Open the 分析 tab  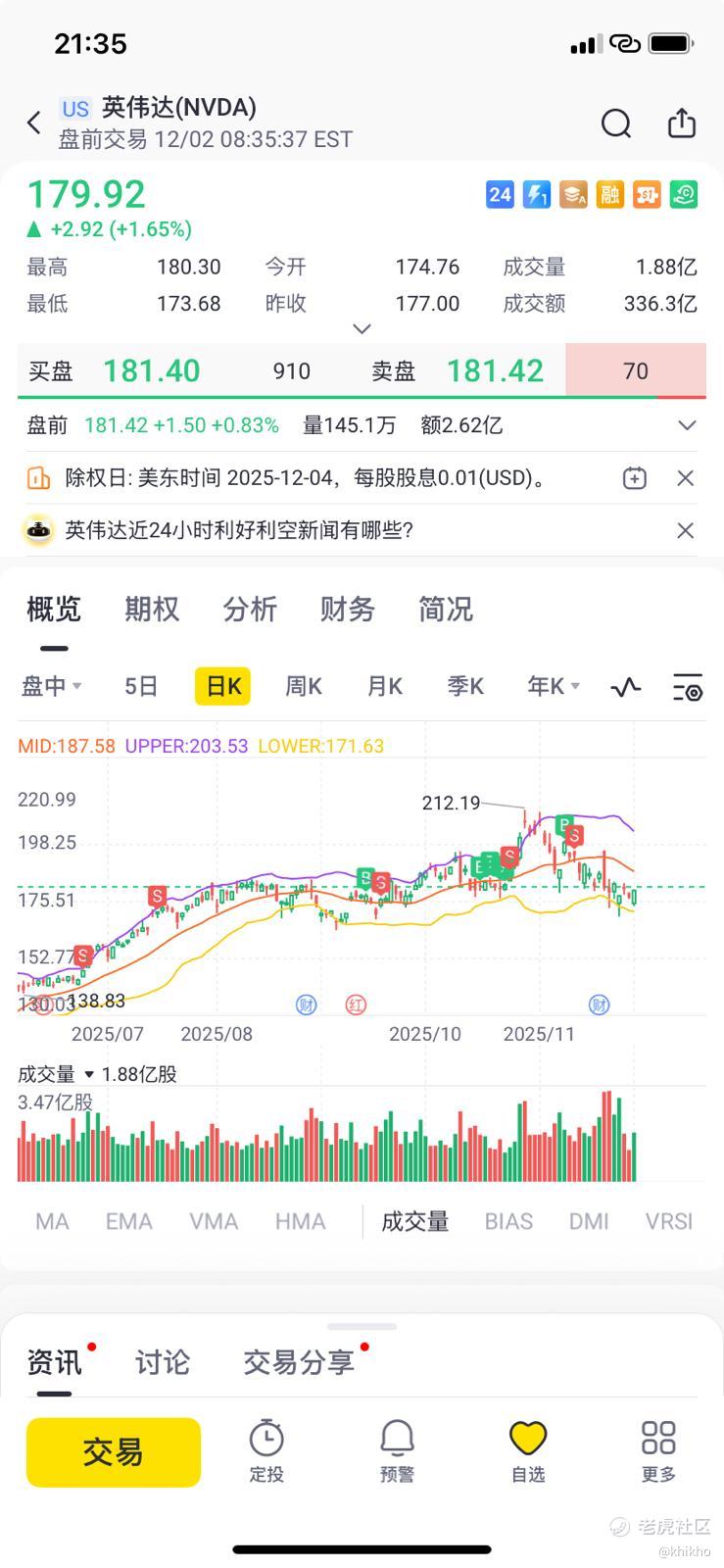250,610
